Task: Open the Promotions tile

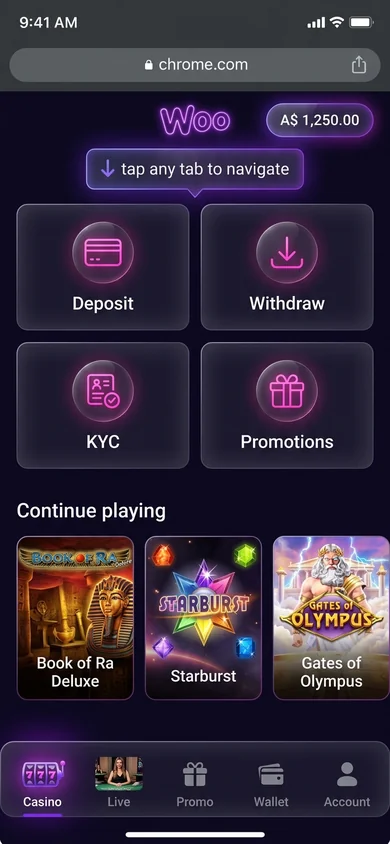Action: 287,405
